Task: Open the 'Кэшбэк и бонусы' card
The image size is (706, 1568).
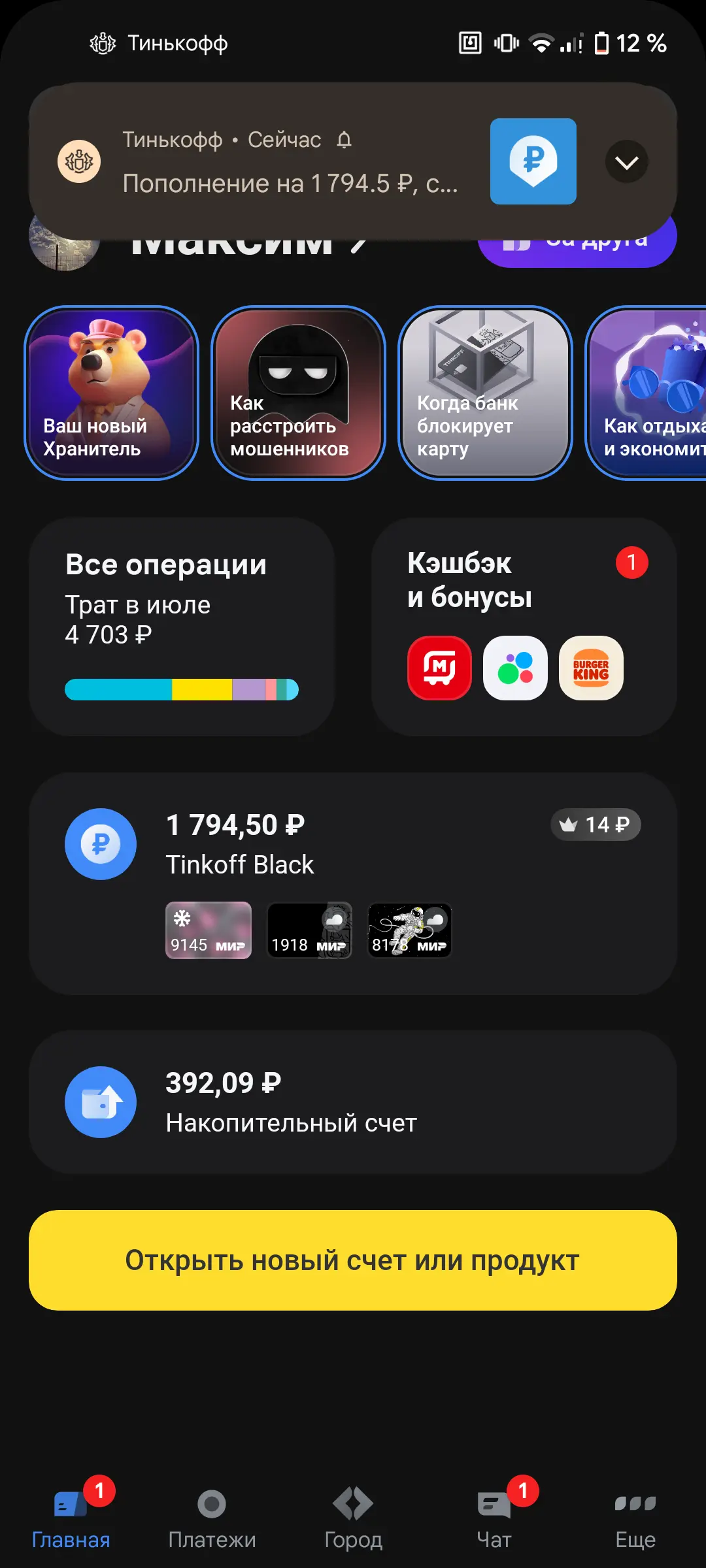Action: click(x=524, y=627)
